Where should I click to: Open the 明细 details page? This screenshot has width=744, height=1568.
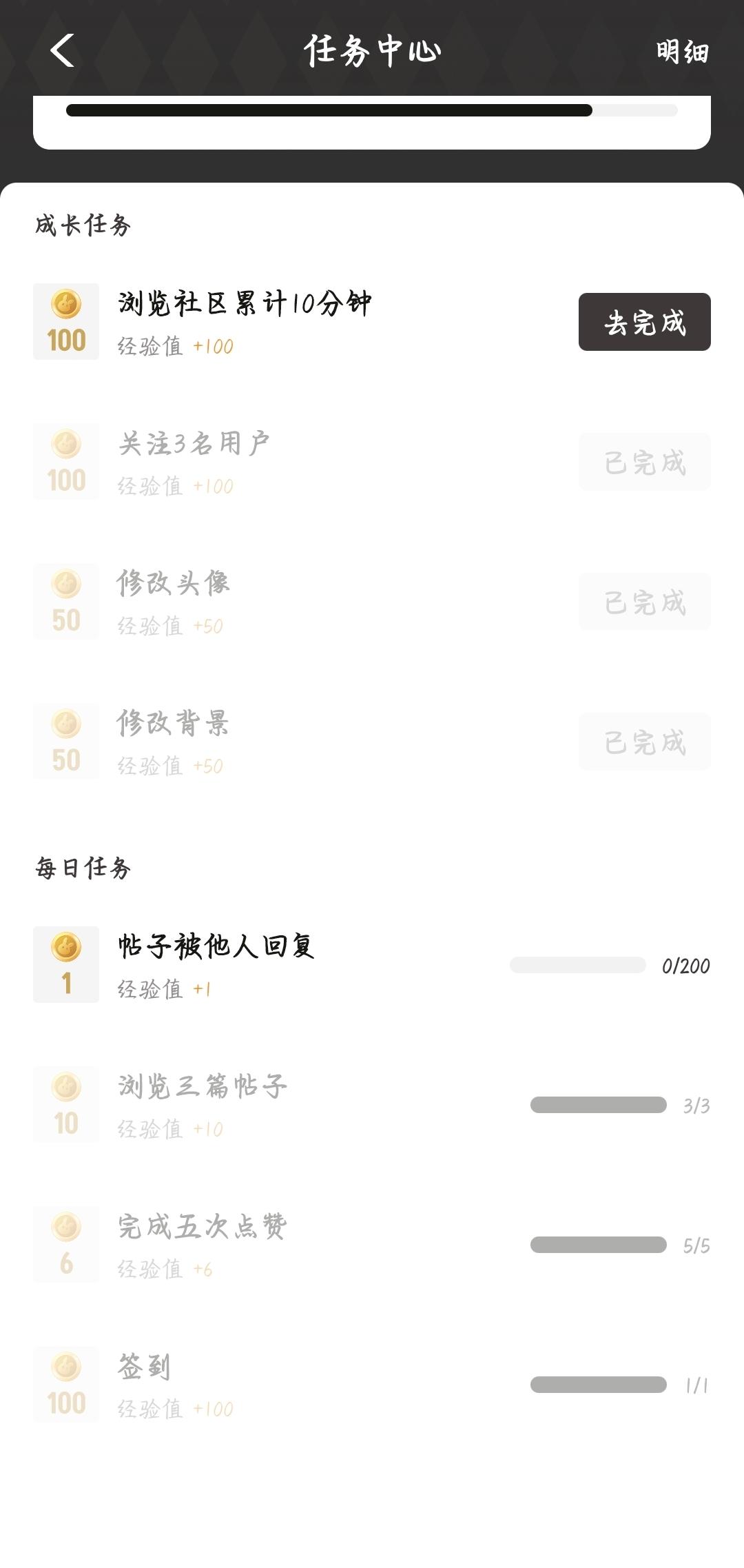681,52
